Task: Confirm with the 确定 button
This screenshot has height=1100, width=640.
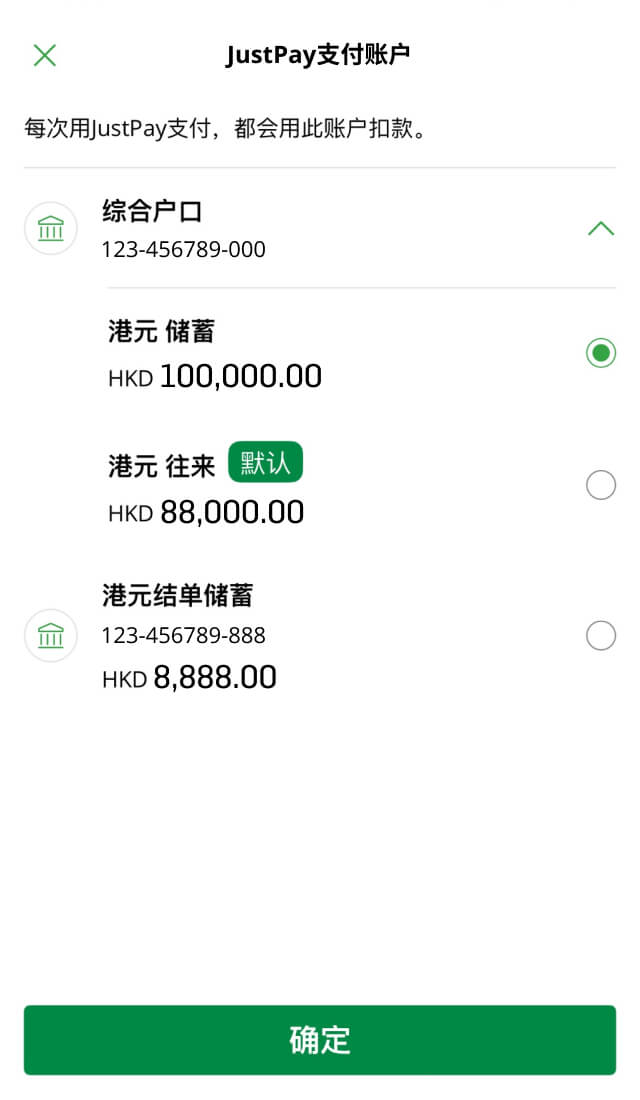Action: coord(320,1040)
